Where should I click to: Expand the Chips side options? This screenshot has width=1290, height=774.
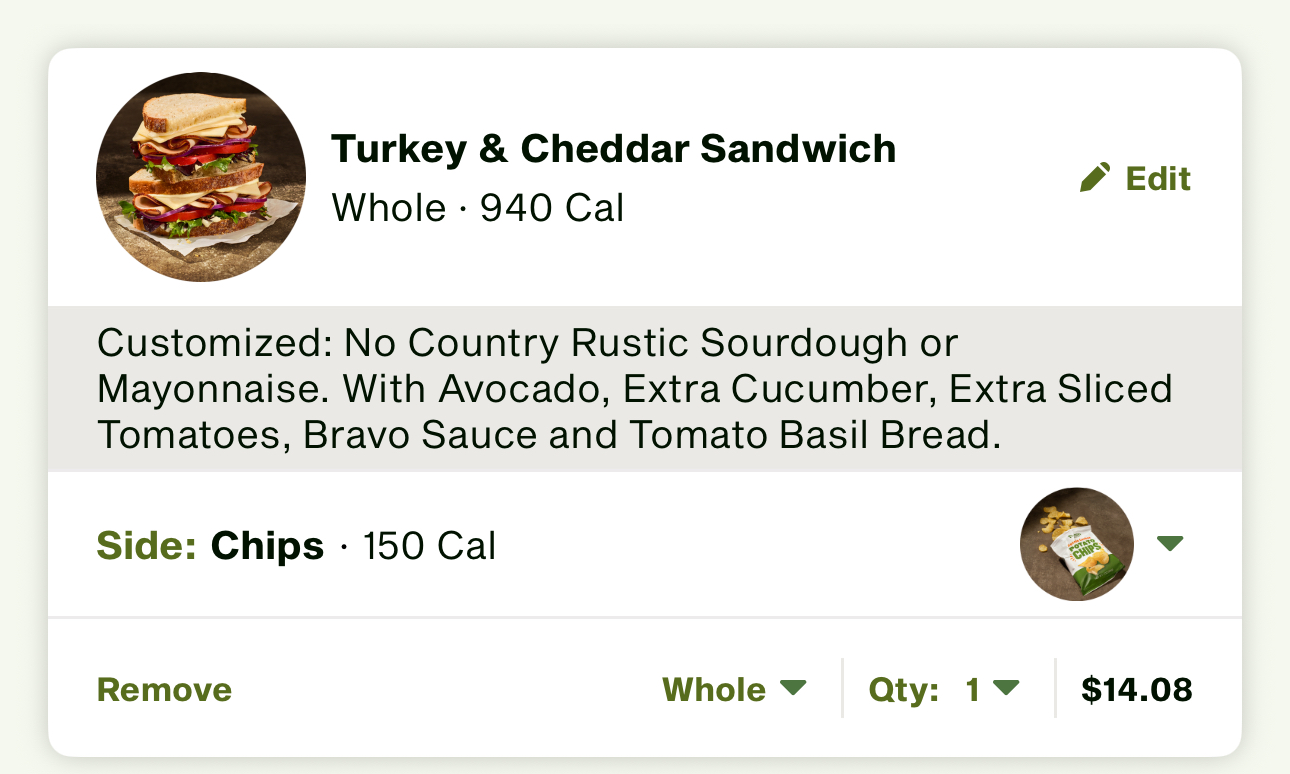coord(1169,544)
